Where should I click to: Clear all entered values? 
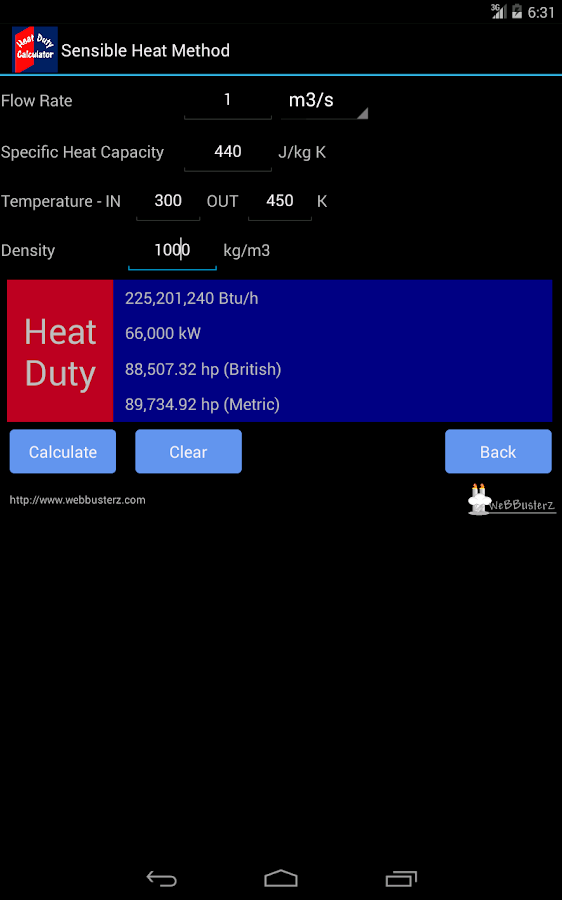click(188, 452)
